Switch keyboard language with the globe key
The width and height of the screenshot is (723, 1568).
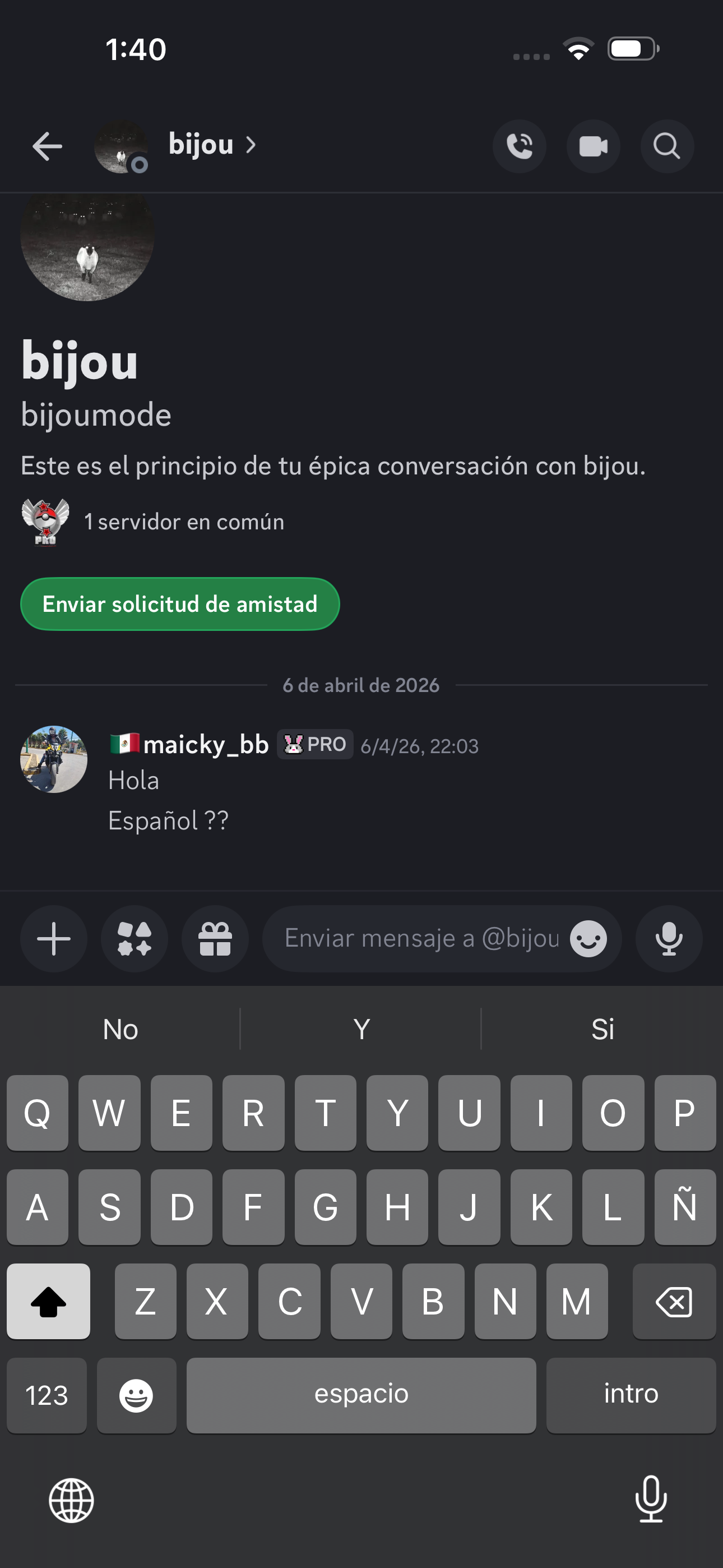71,1501
